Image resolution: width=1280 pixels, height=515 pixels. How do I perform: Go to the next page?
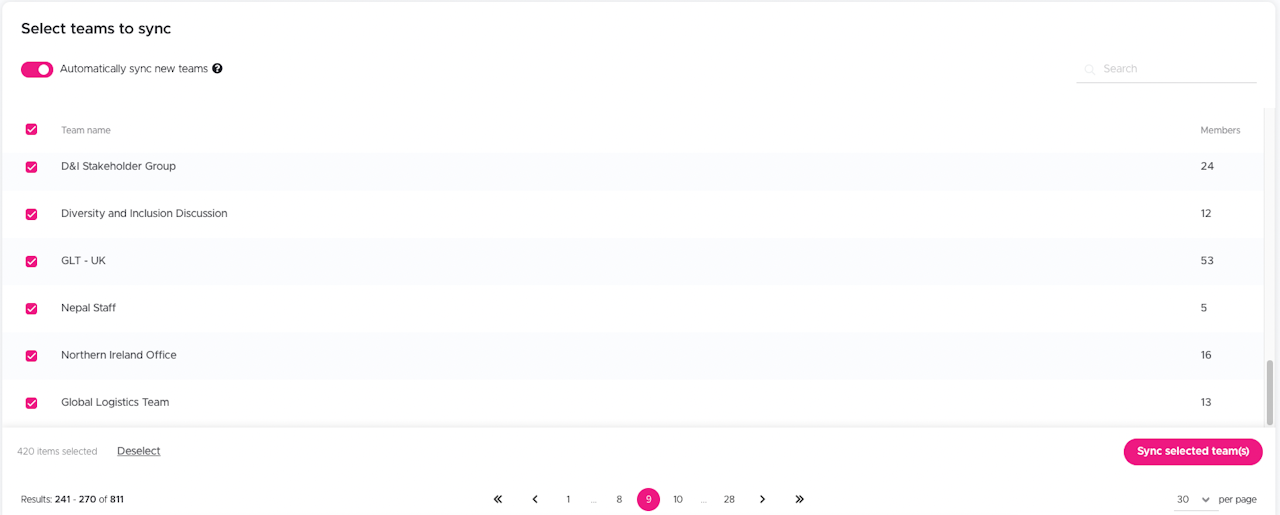762,499
